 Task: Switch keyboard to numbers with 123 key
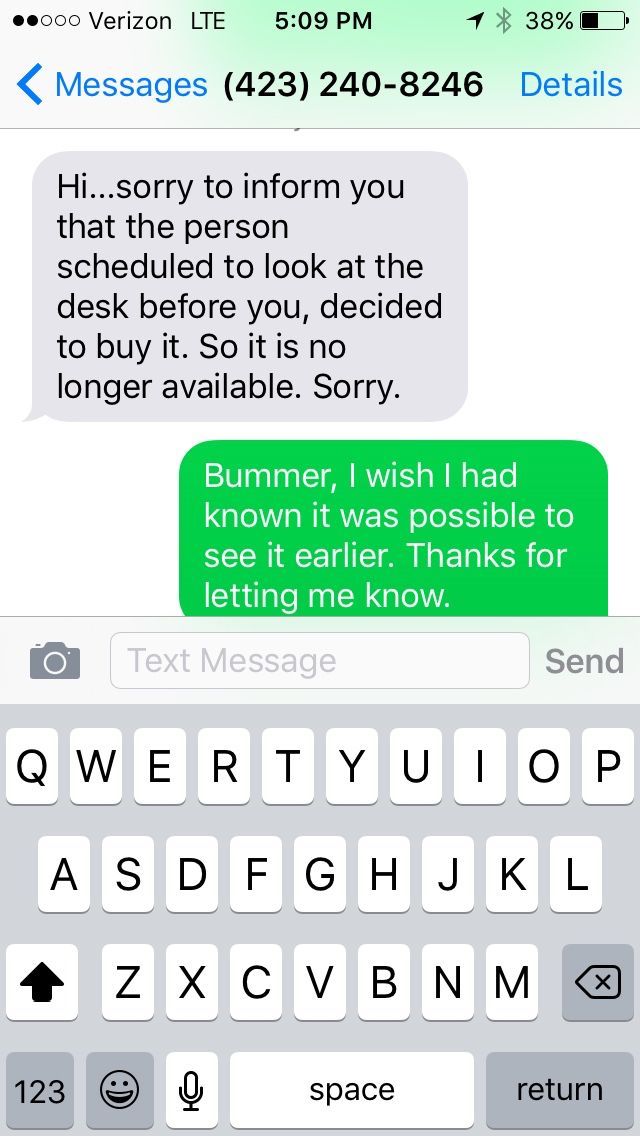point(40,1090)
